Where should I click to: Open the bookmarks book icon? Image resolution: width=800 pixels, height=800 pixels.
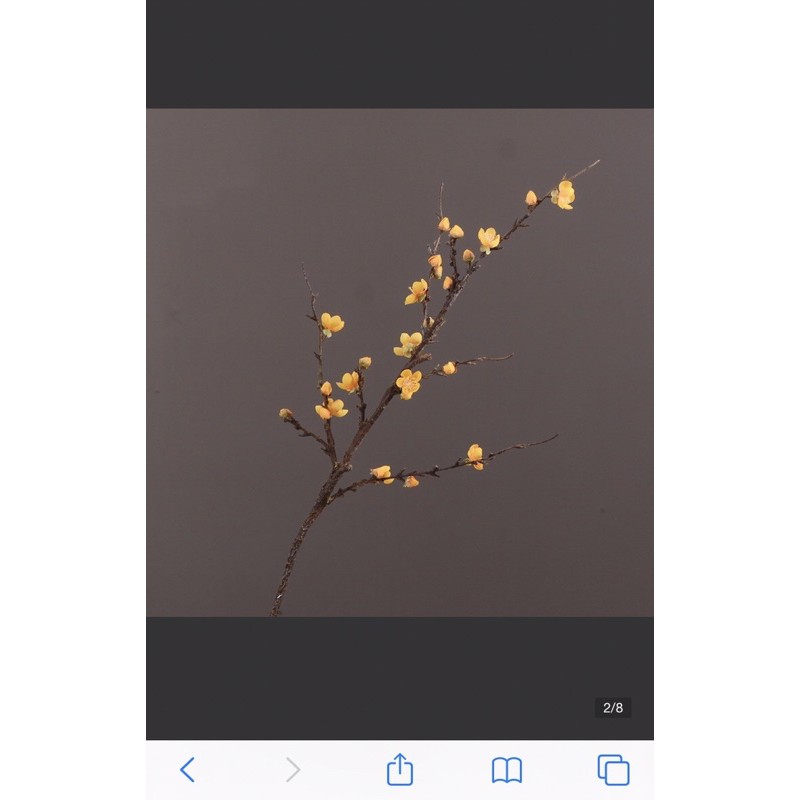pos(507,769)
